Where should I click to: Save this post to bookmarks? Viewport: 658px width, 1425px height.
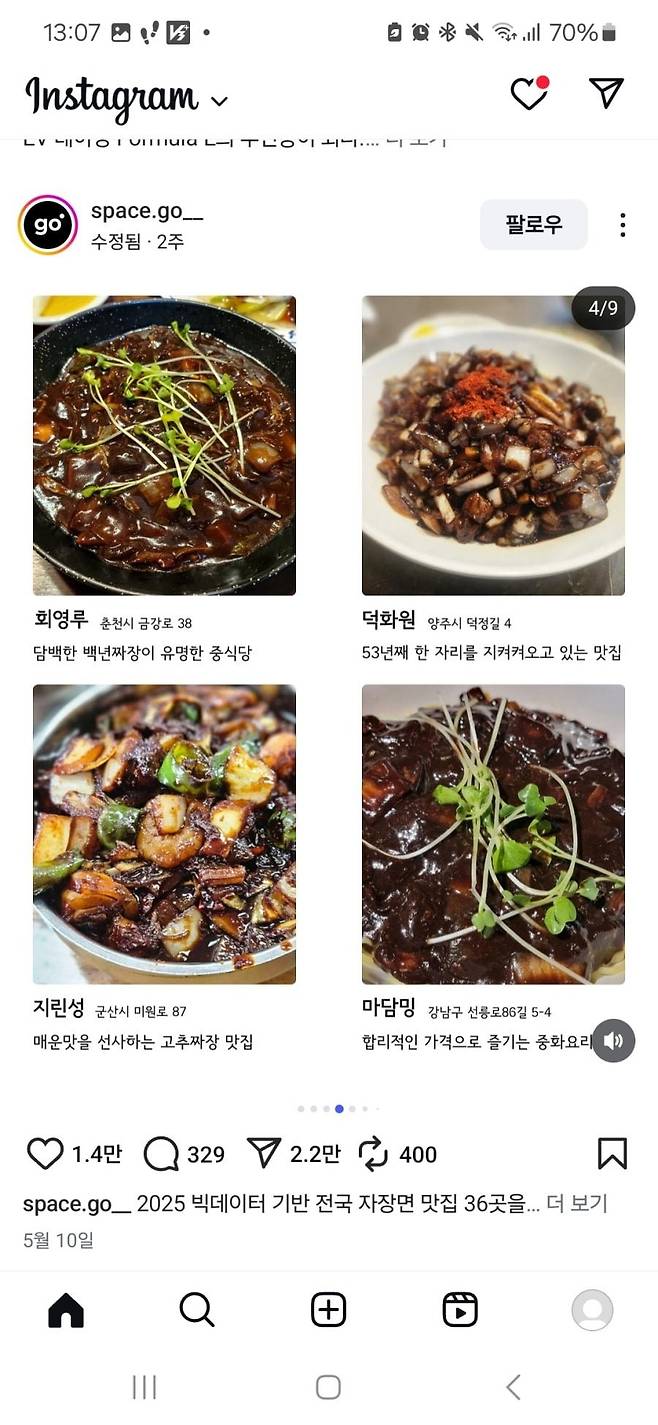[x=612, y=1154]
